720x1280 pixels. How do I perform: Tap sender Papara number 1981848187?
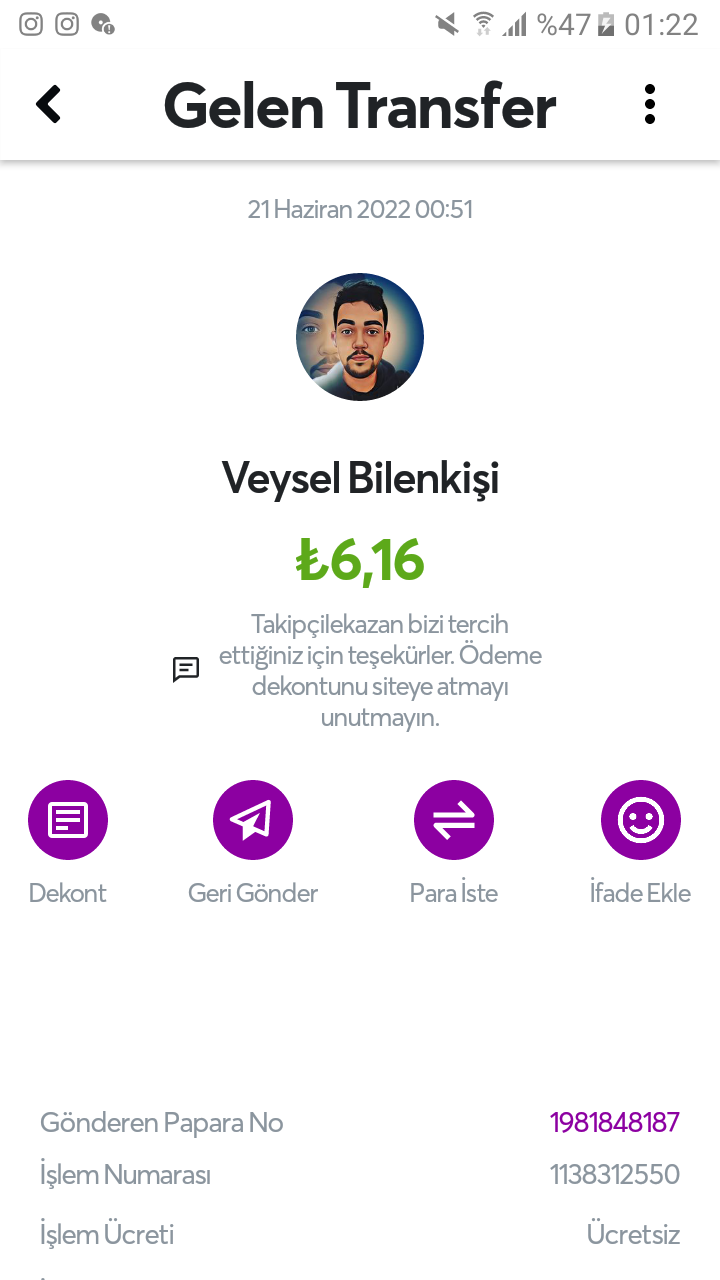click(615, 1122)
